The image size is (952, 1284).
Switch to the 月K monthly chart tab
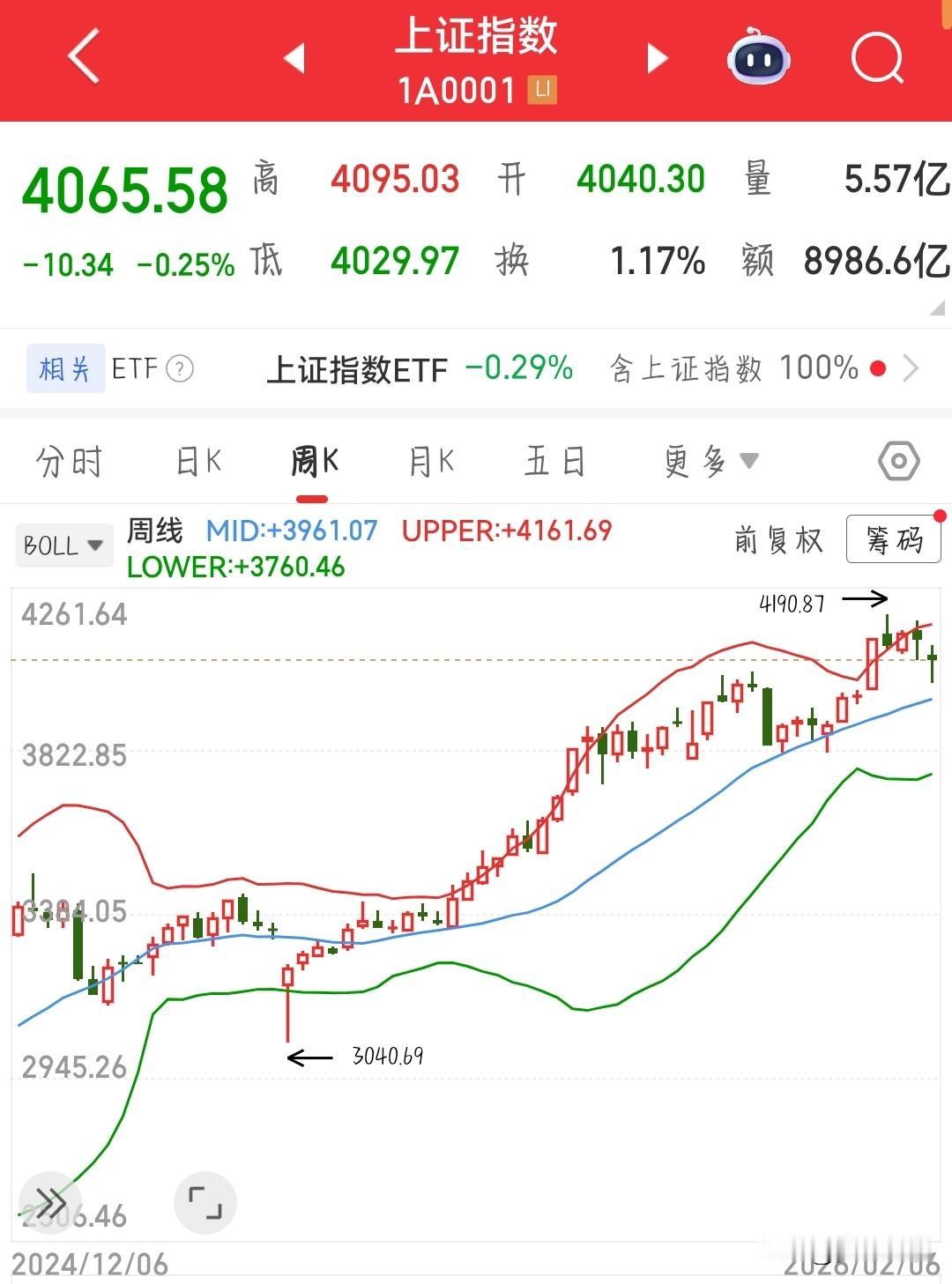point(429,460)
